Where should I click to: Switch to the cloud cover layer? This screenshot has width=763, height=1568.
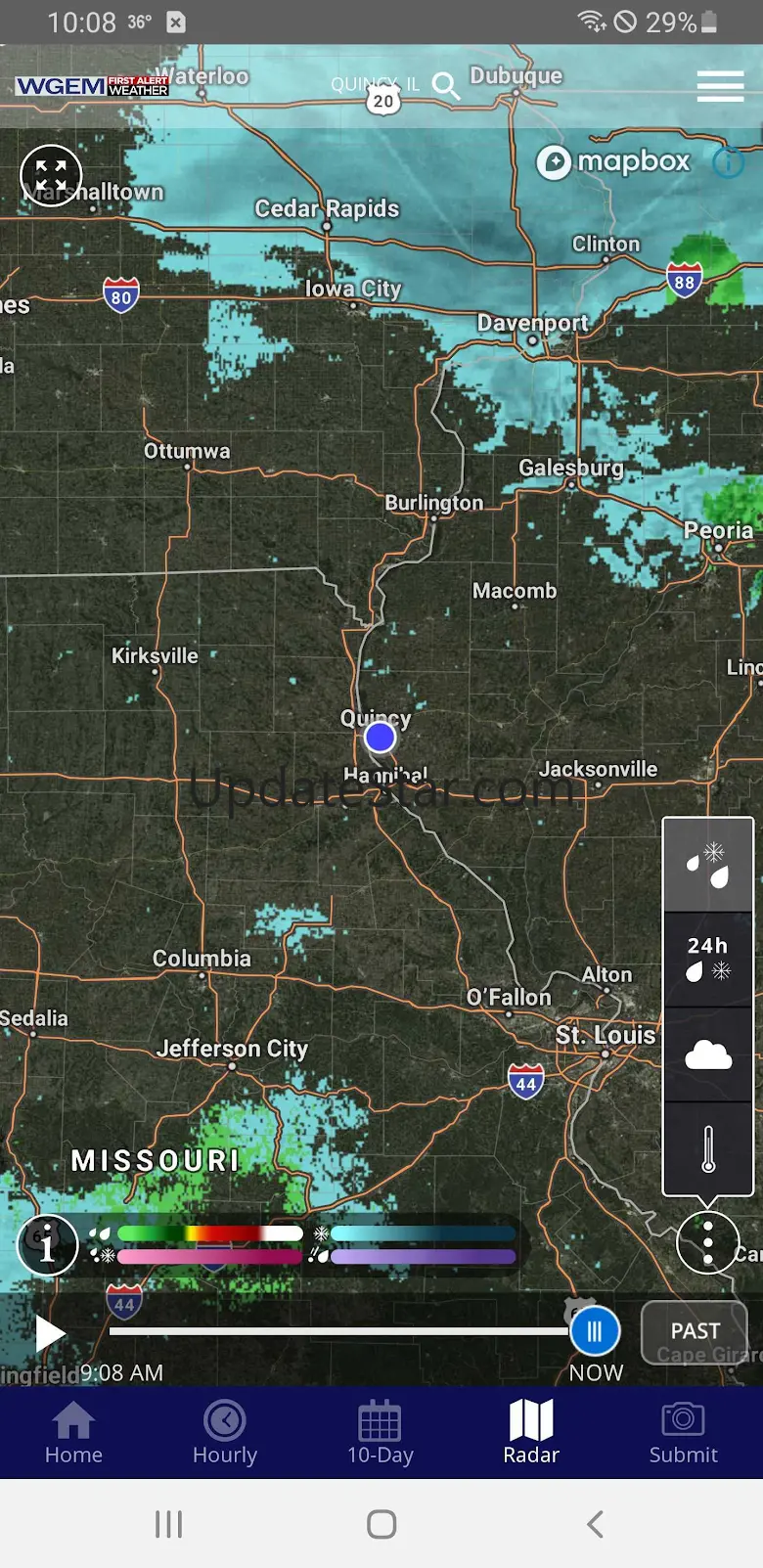click(x=708, y=1054)
